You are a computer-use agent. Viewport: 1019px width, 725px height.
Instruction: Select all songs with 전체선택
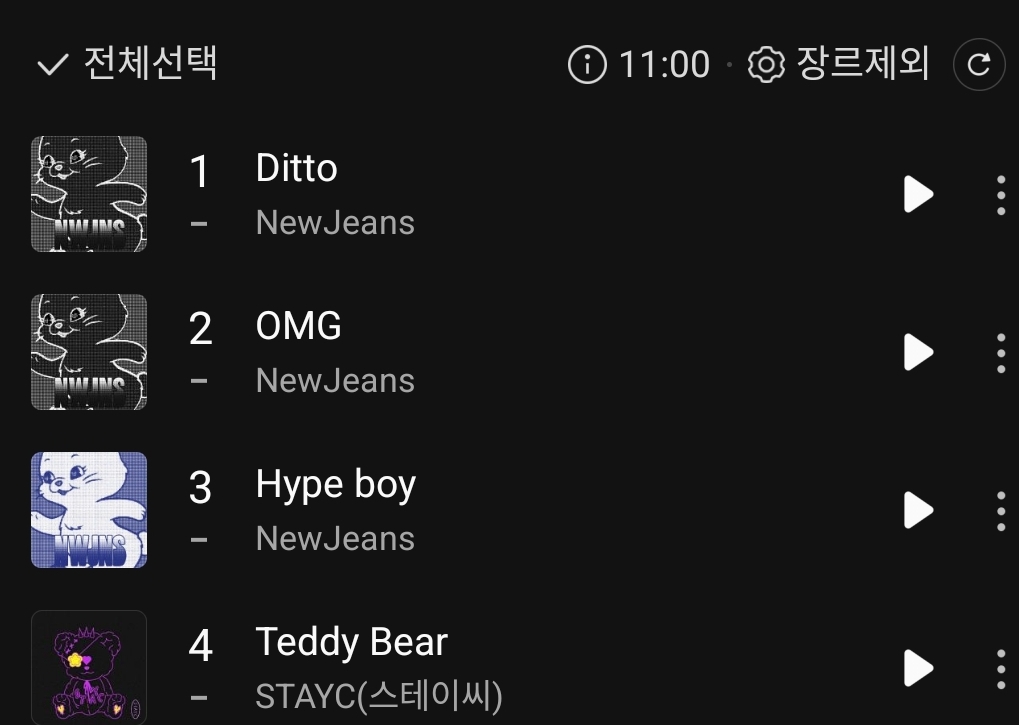pyautogui.click(x=127, y=64)
